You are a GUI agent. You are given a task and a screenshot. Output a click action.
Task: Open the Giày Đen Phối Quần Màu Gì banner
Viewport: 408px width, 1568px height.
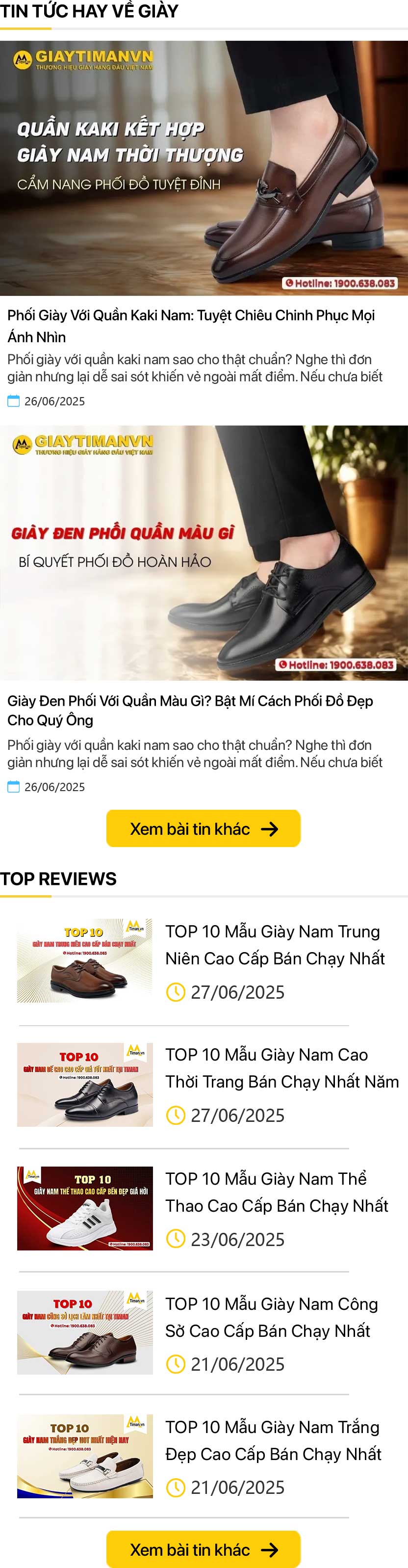pos(204,553)
